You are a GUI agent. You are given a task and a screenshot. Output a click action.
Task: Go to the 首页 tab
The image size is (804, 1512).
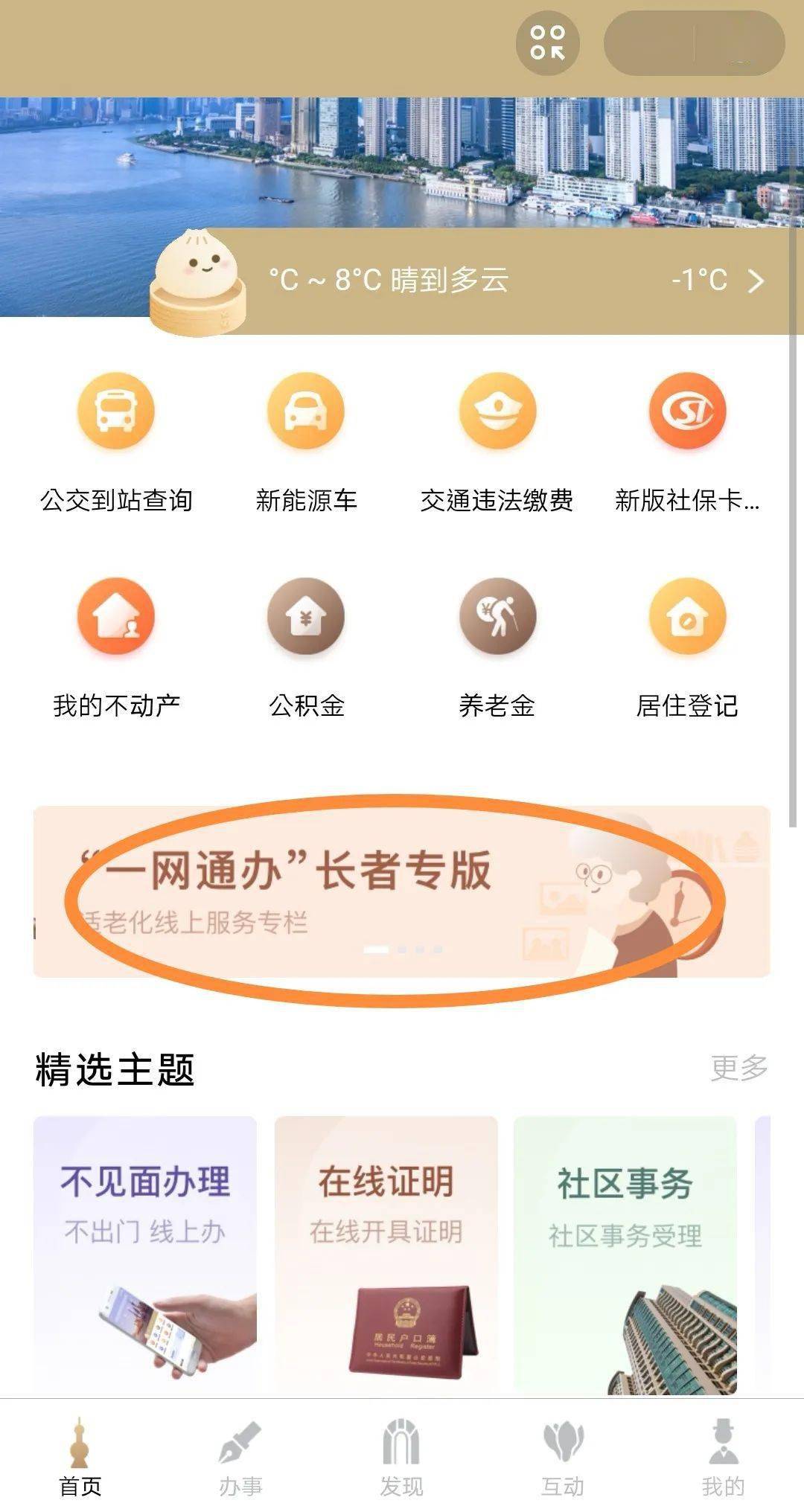click(80, 1458)
